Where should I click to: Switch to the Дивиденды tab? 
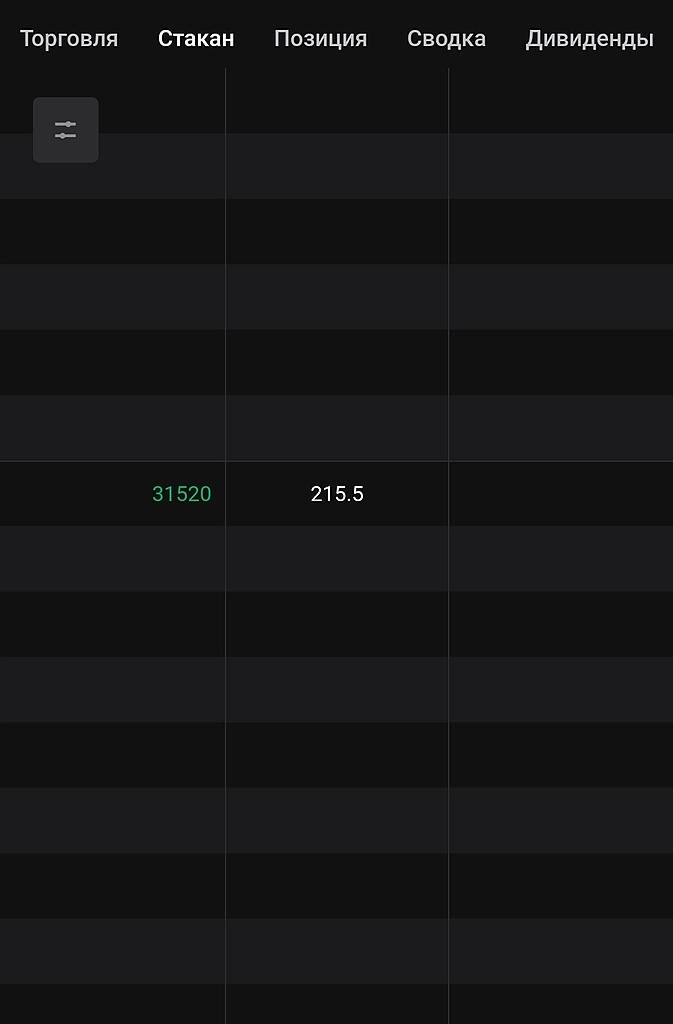point(589,39)
